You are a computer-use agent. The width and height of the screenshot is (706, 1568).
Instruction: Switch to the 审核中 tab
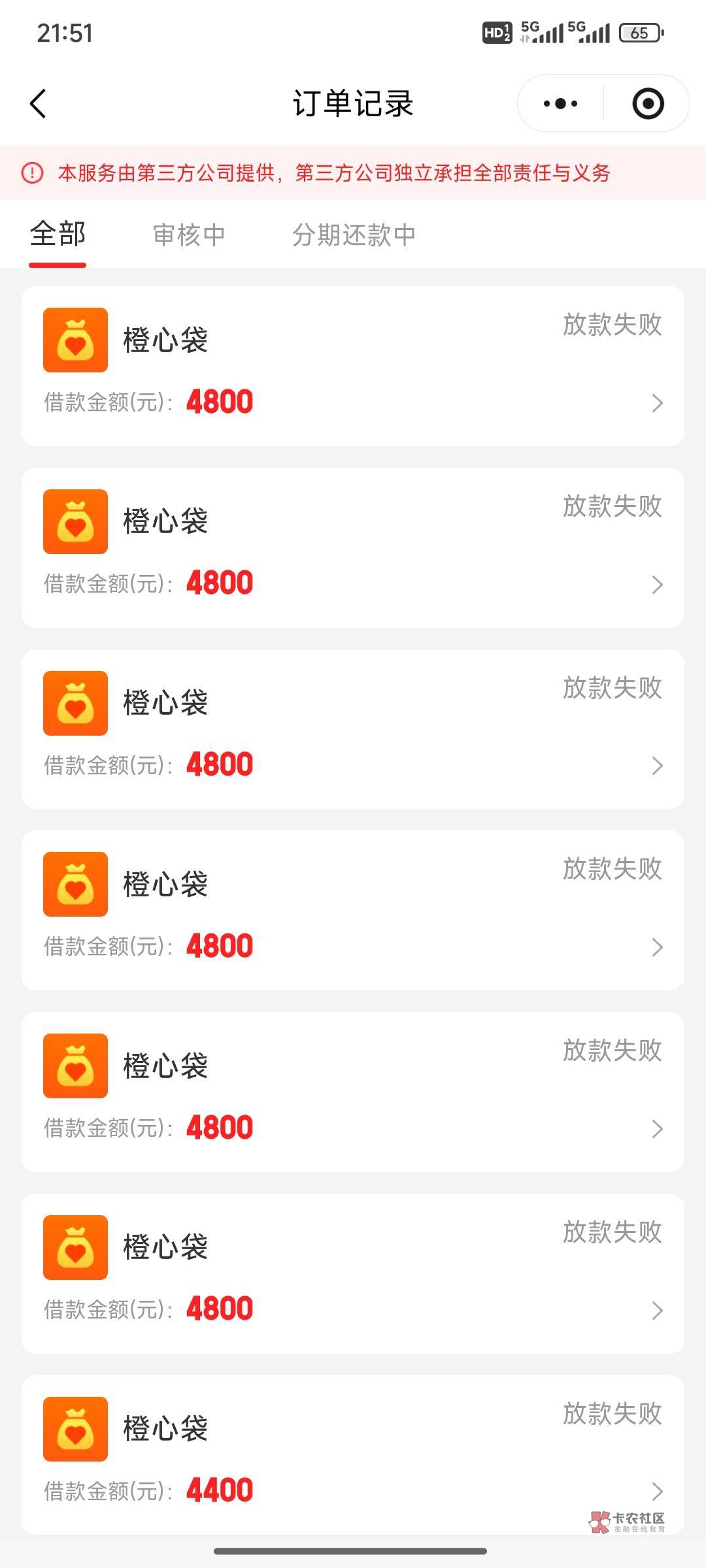[x=189, y=235]
